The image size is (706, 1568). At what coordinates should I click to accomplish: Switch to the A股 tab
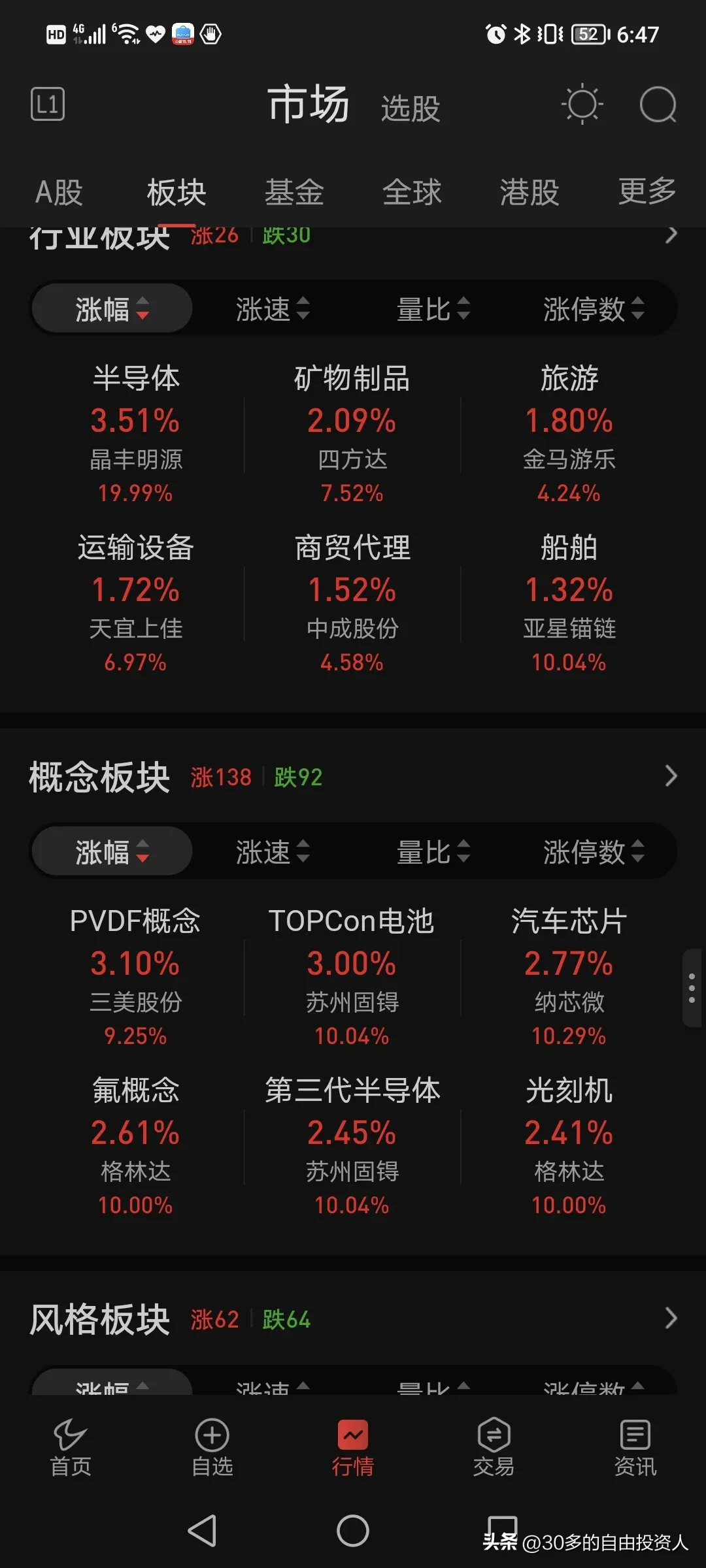point(59,192)
